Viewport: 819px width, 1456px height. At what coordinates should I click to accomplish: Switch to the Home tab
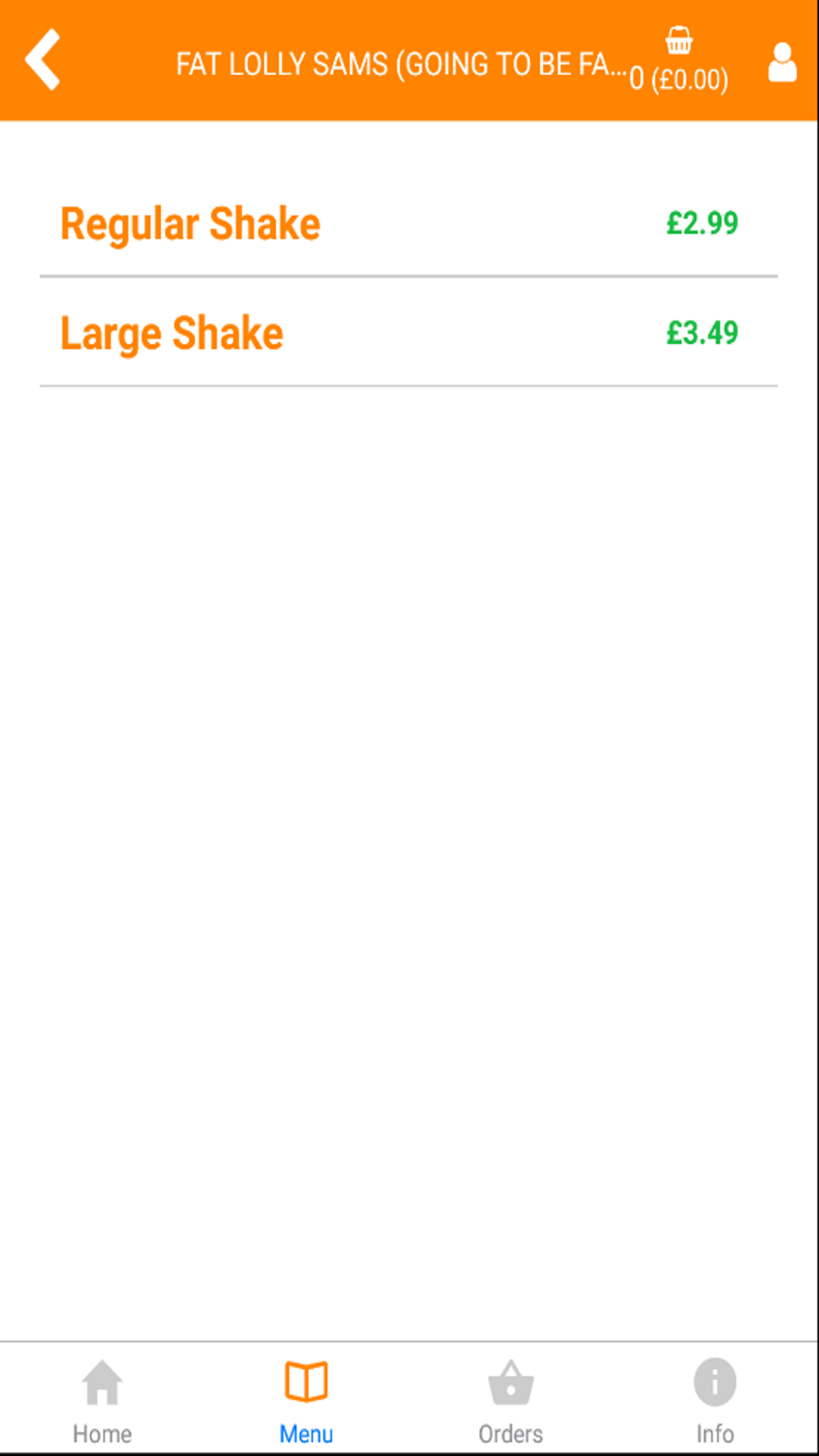tap(102, 1401)
